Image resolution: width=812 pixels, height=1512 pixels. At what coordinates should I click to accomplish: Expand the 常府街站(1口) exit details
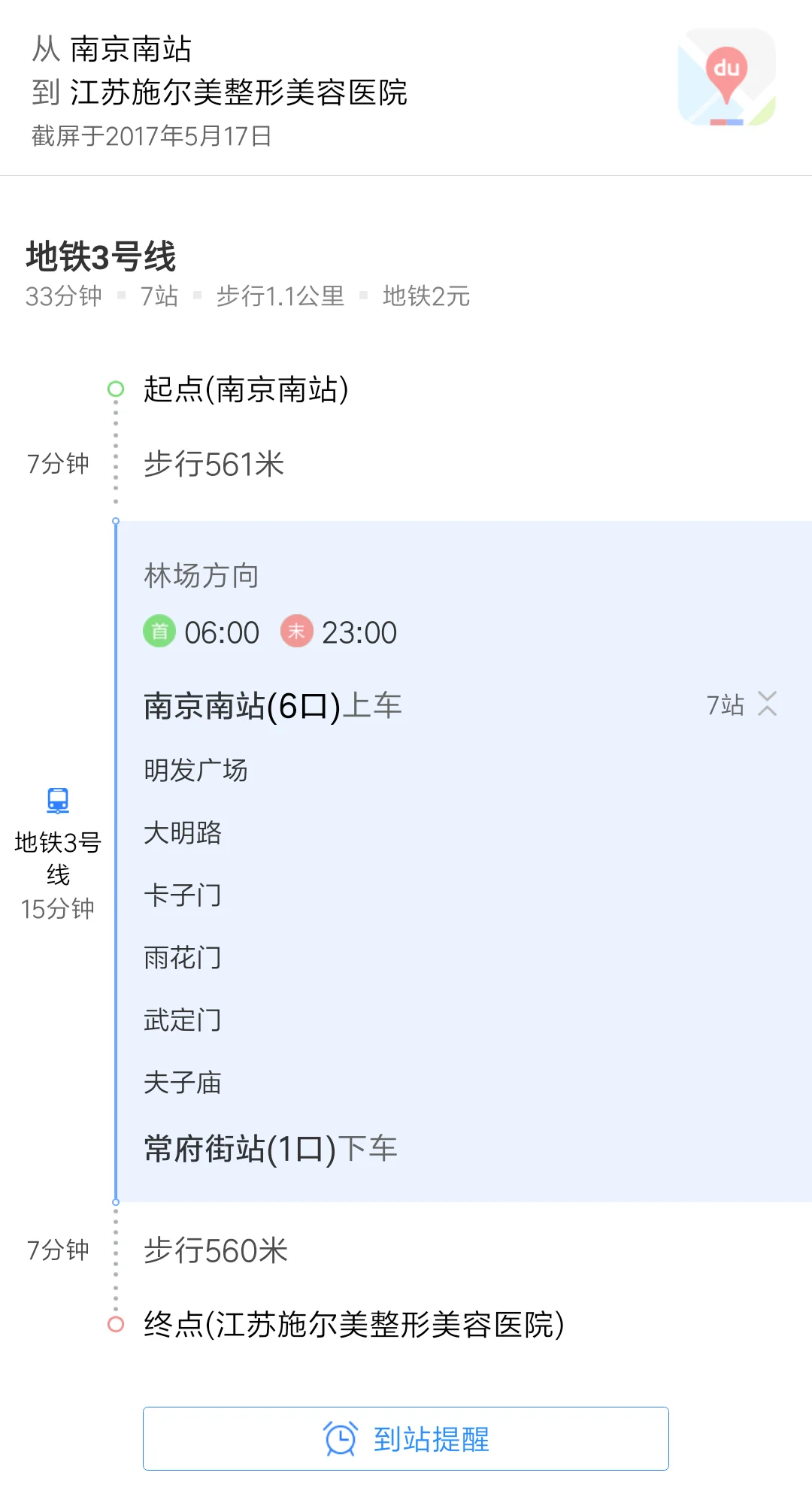(271, 1148)
